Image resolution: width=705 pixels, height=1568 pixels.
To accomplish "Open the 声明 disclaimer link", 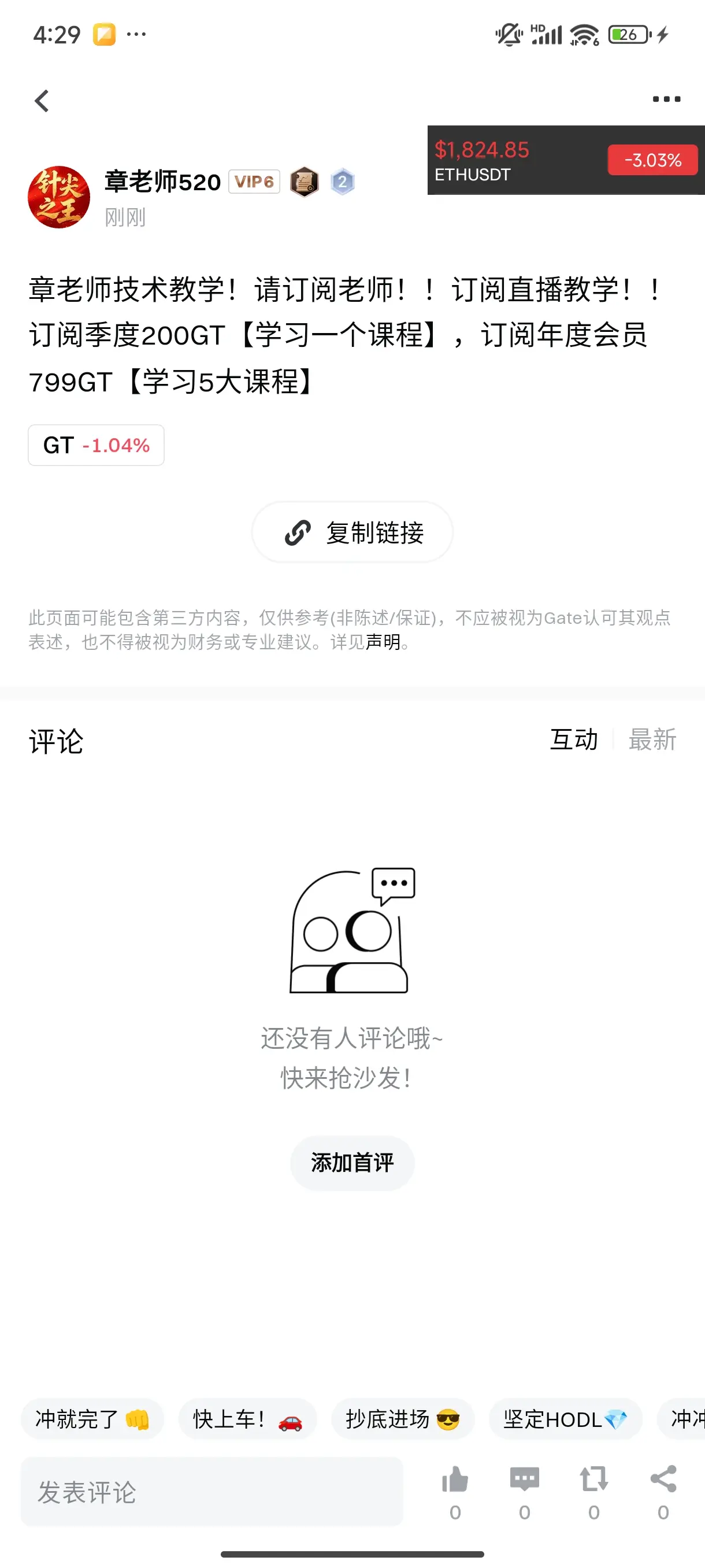I will click(383, 642).
